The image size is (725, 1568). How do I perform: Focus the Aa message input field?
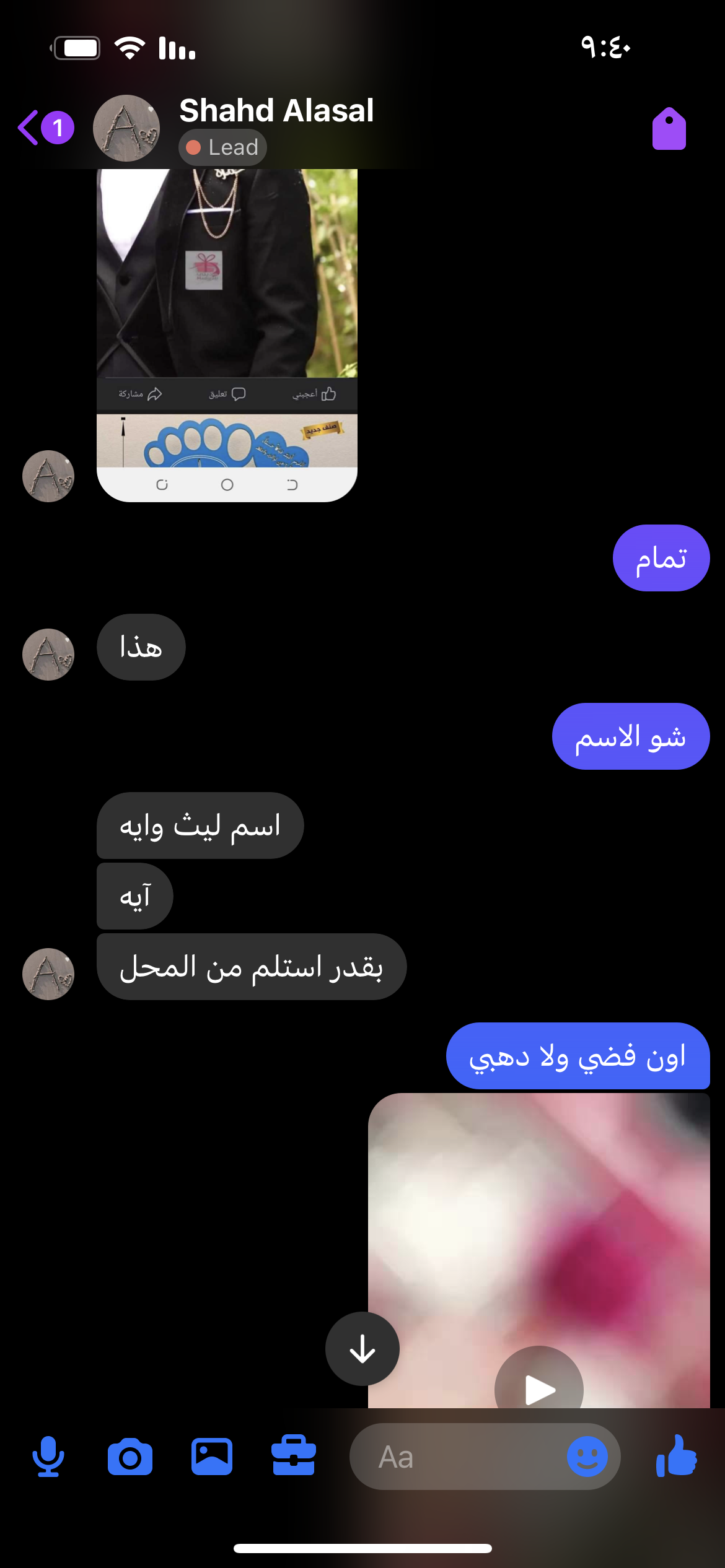tap(459, 1457)
